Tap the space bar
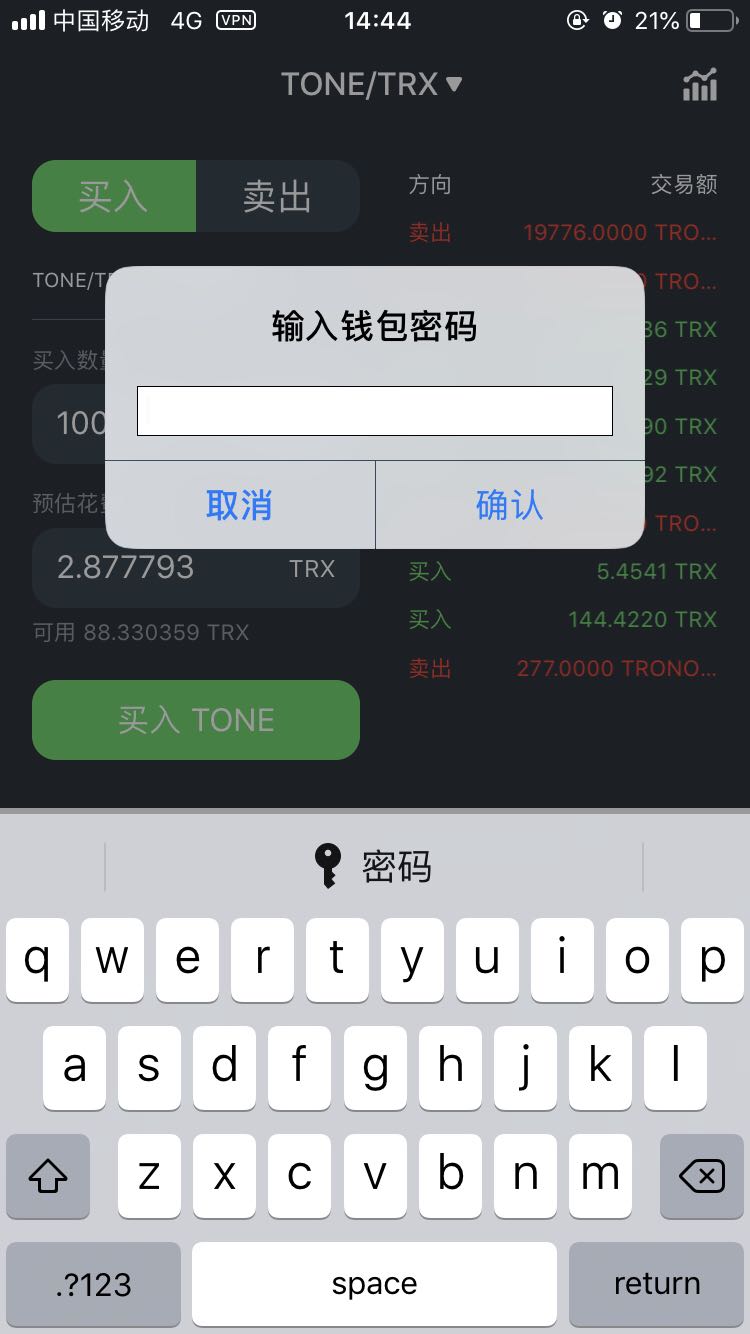This screenshot has width=750, height=1334. click(x=375, y=1284)
